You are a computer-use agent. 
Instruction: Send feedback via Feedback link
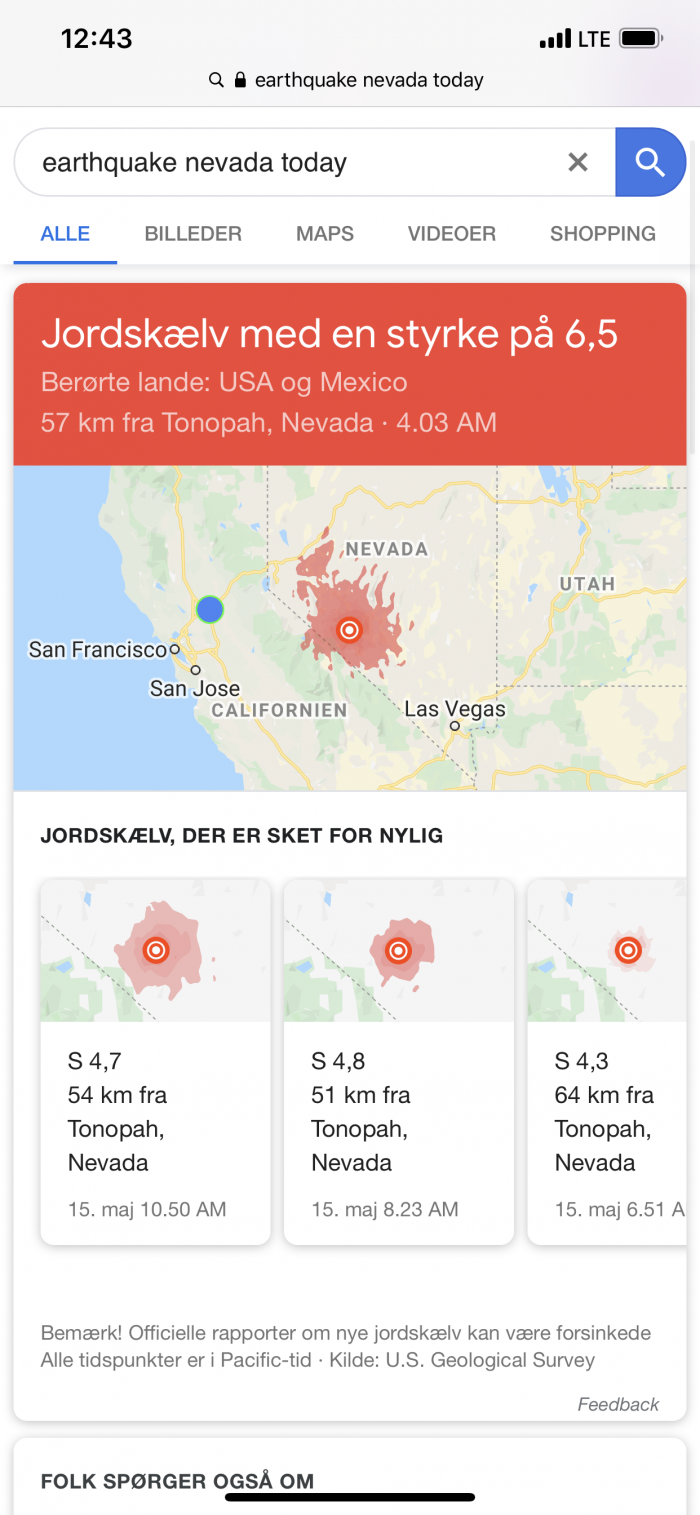coord(618,1404)
